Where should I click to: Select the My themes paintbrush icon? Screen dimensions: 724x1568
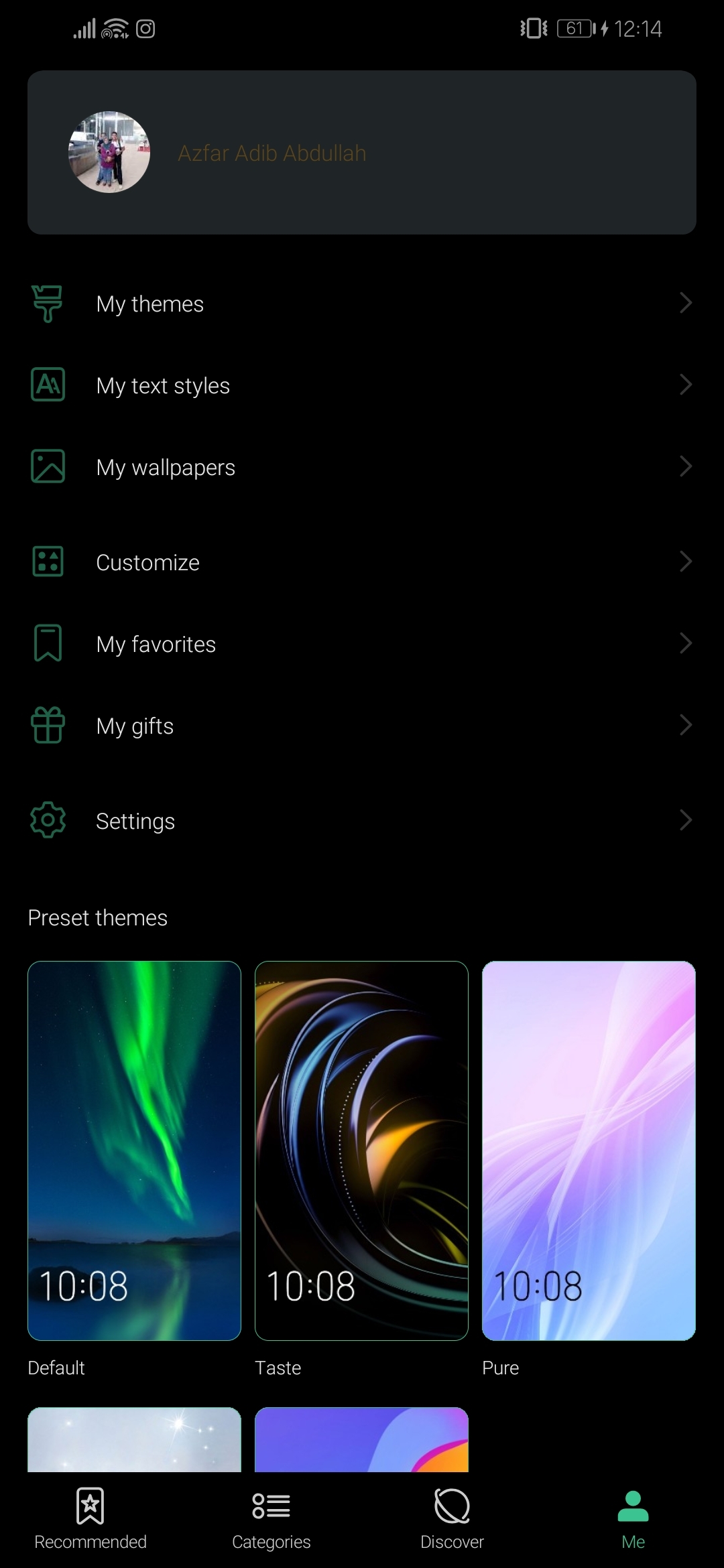[47, 303]
